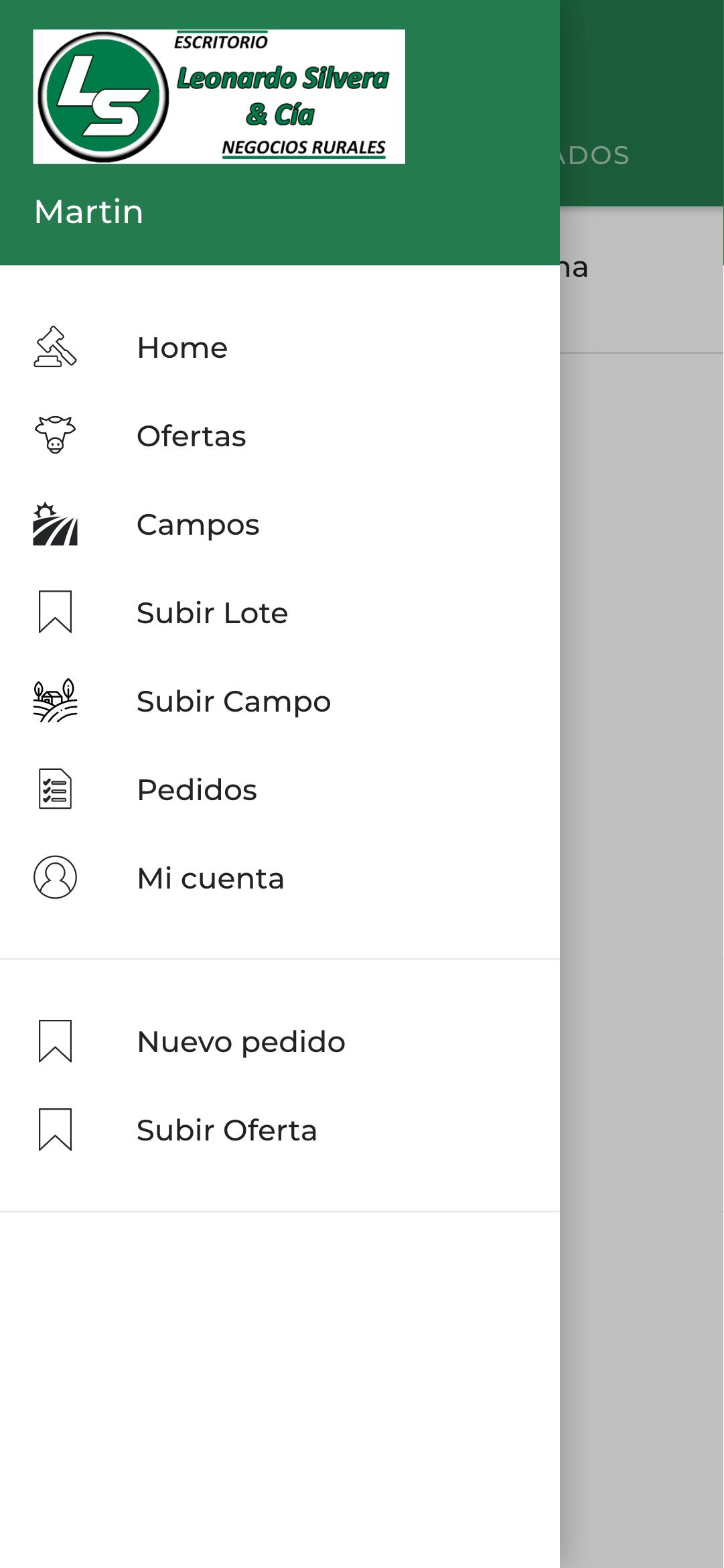Open the Ofertas section

pyautogui.click(x=280, y=436)
